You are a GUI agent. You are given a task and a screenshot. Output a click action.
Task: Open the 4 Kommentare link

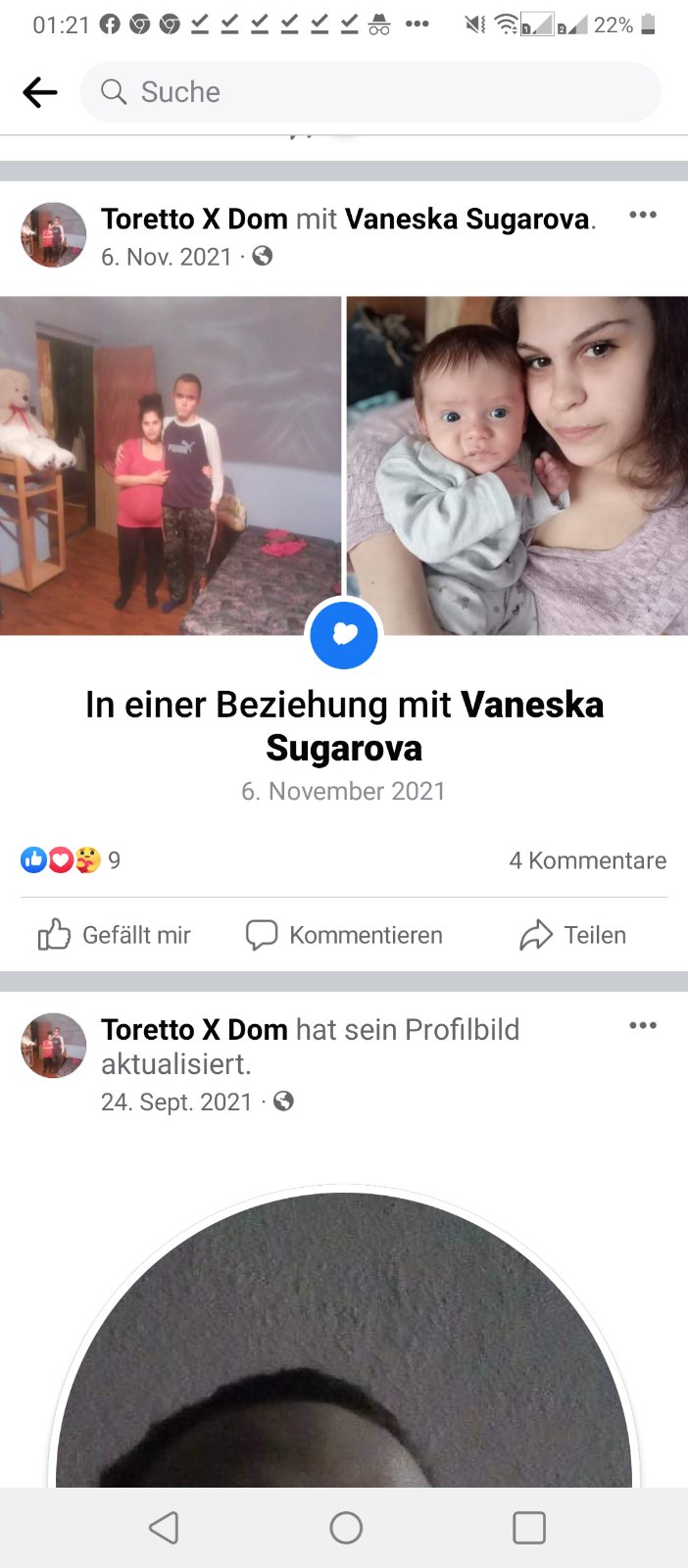[x=587, y=860]
